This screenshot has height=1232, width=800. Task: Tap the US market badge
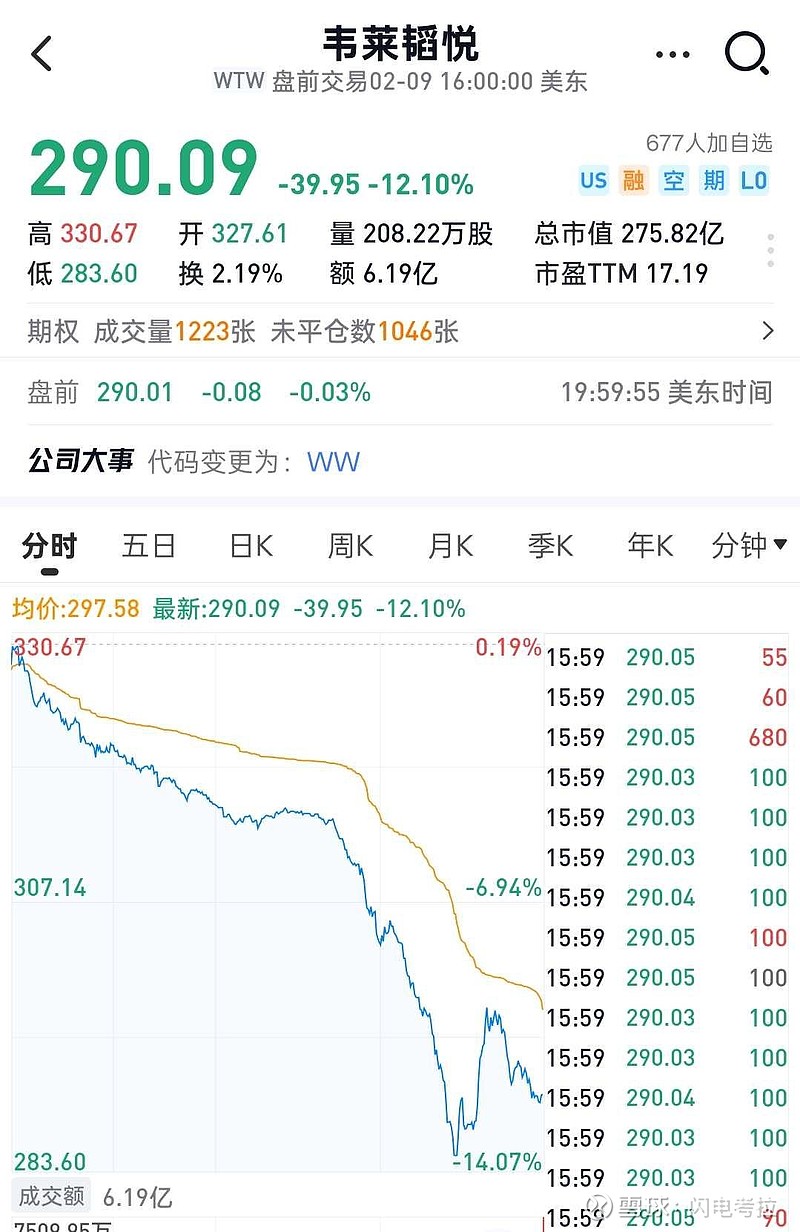[593, 180]
